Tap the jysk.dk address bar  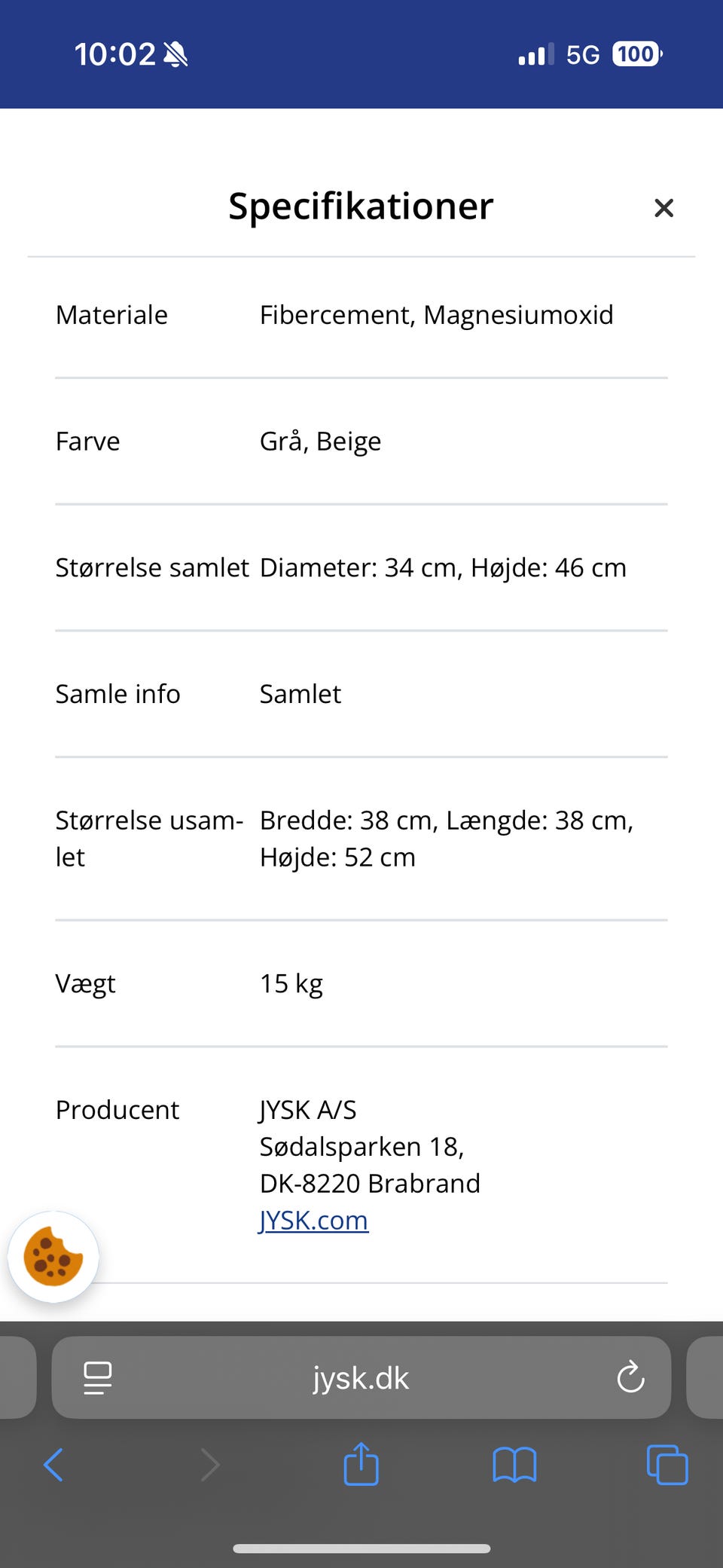click(x=361, y=1378)
